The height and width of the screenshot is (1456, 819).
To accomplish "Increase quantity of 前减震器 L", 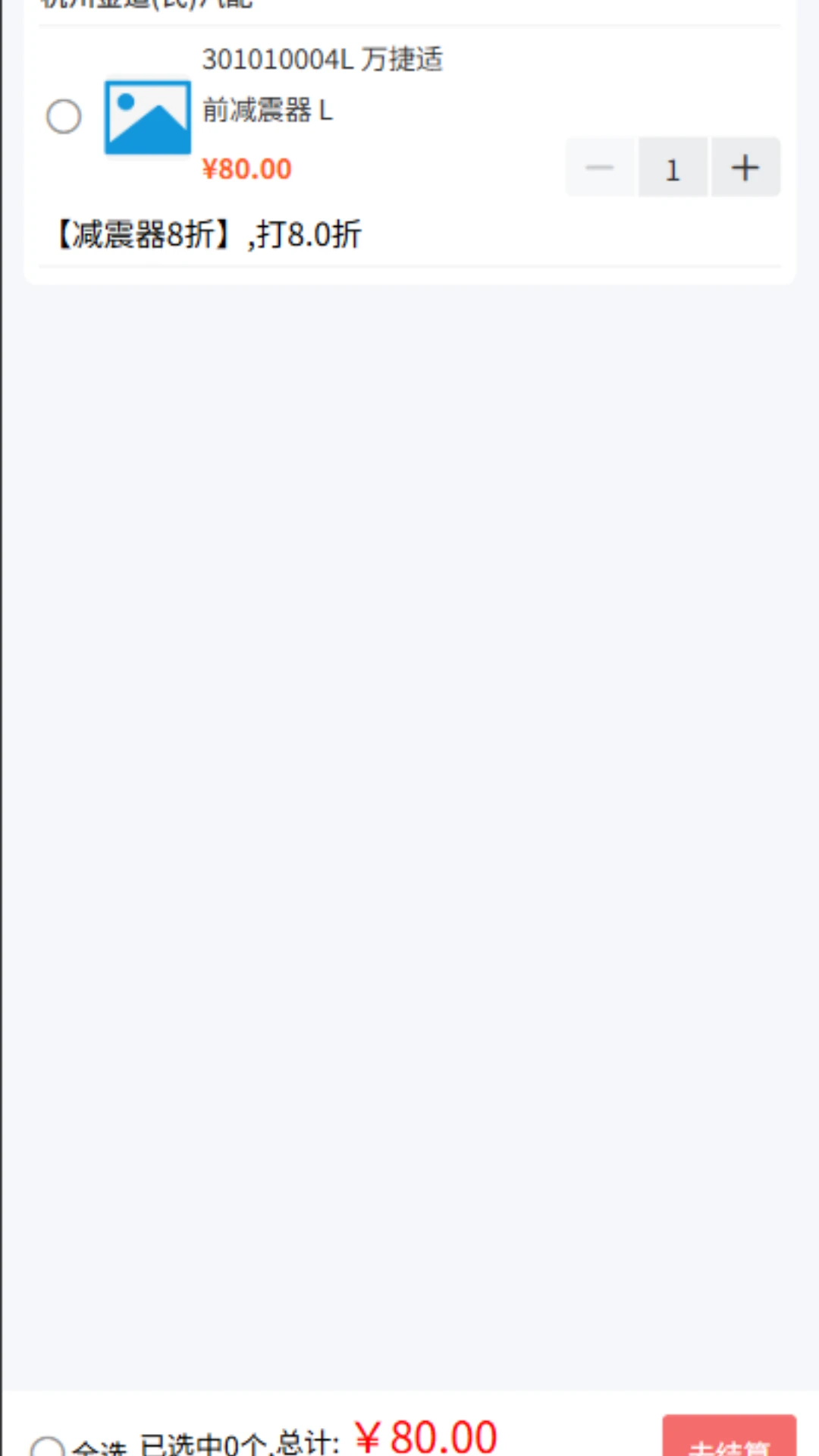I will (745, 168).
